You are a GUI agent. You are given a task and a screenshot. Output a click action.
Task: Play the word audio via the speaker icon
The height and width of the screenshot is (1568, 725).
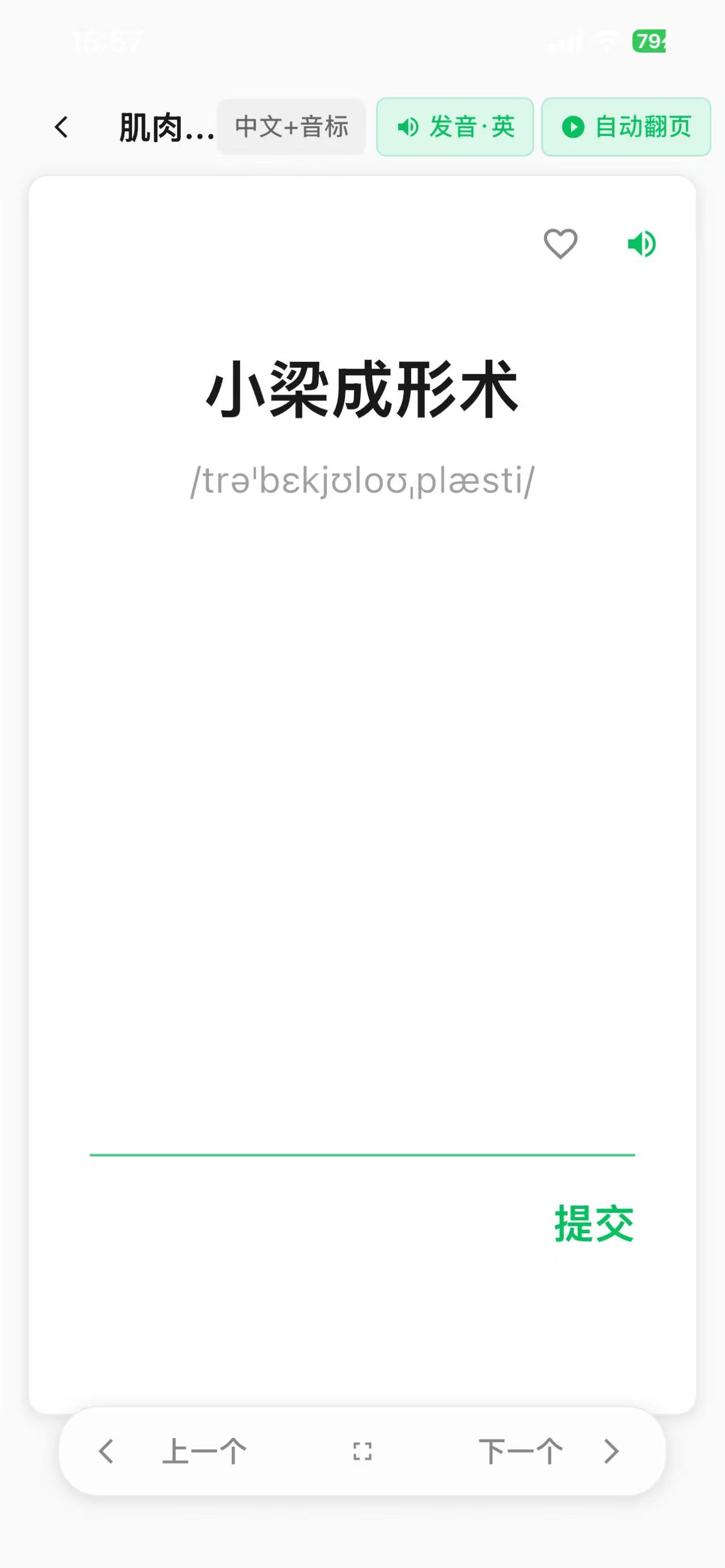point(642,243)
